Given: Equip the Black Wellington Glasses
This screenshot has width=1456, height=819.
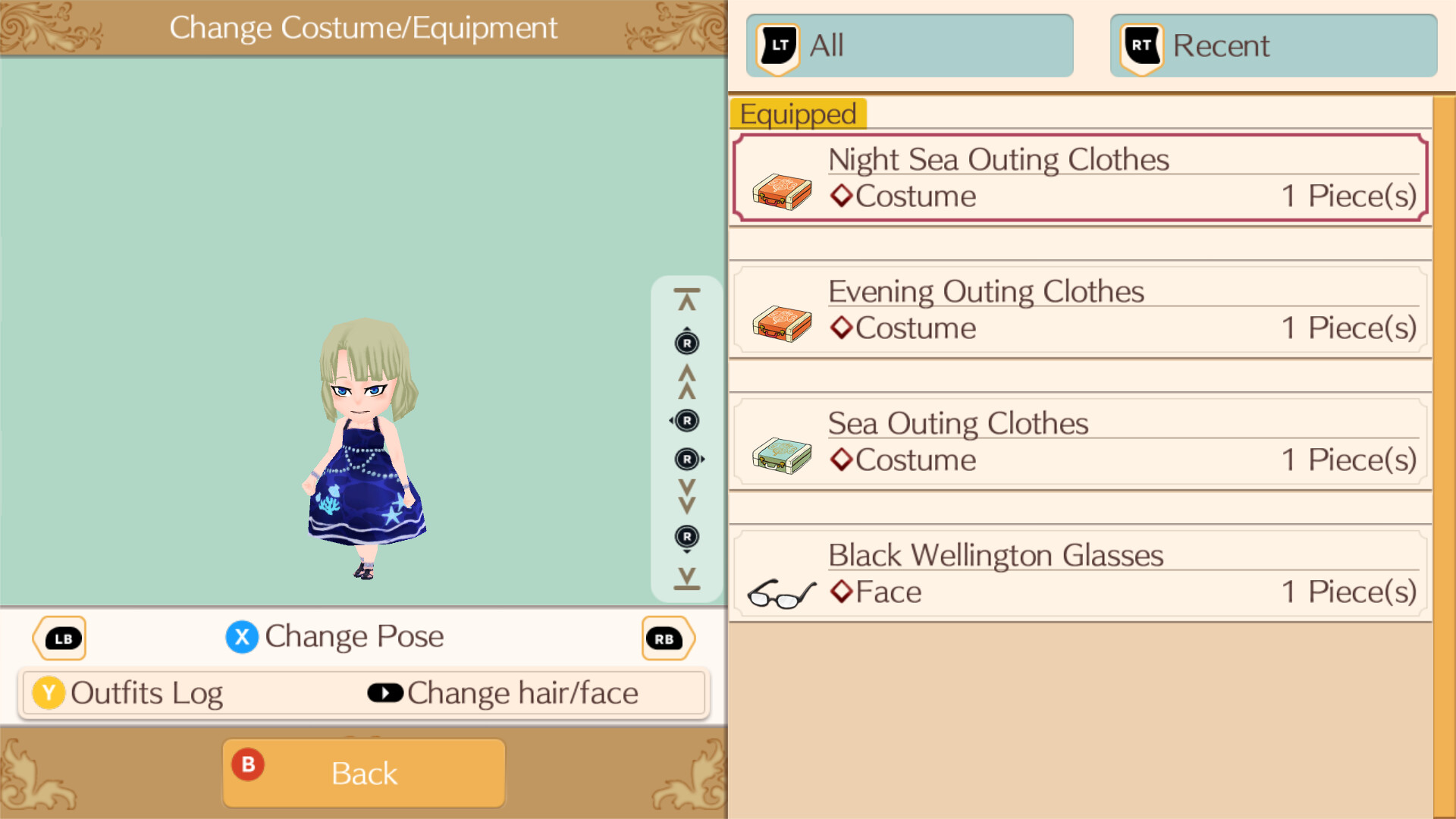Looking at the screenshot, I should tap(1080, 574).
